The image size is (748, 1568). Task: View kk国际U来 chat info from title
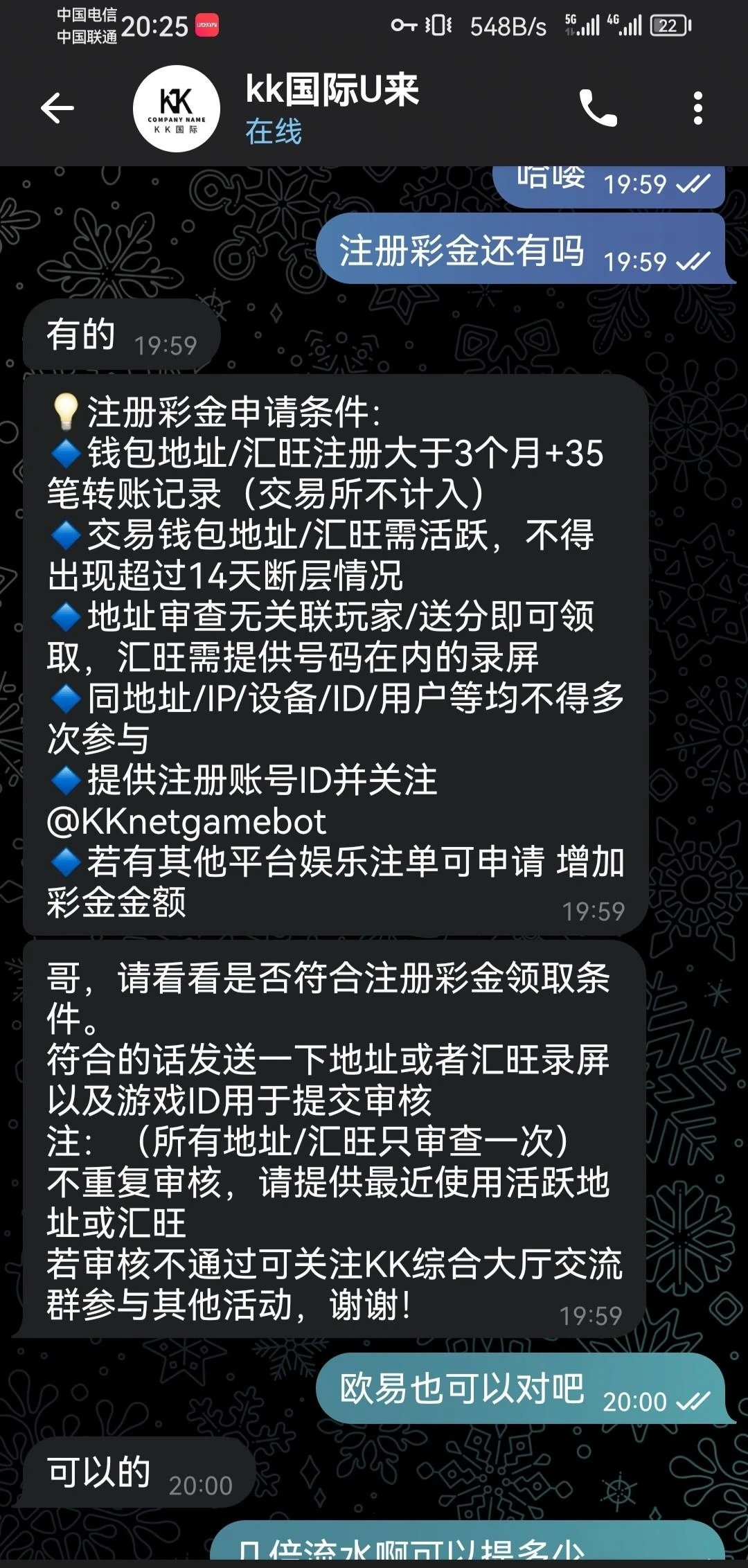tap(332, 92)
